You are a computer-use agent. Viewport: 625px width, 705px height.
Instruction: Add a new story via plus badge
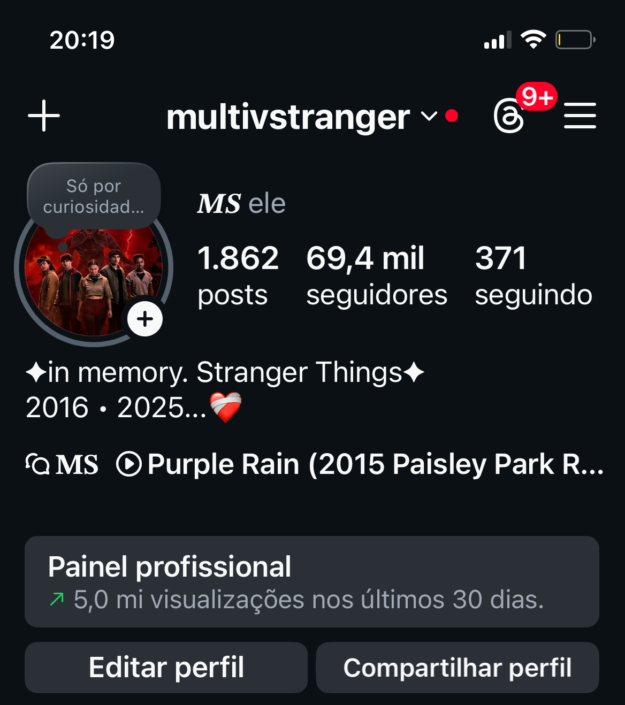(x=146, y=319)
